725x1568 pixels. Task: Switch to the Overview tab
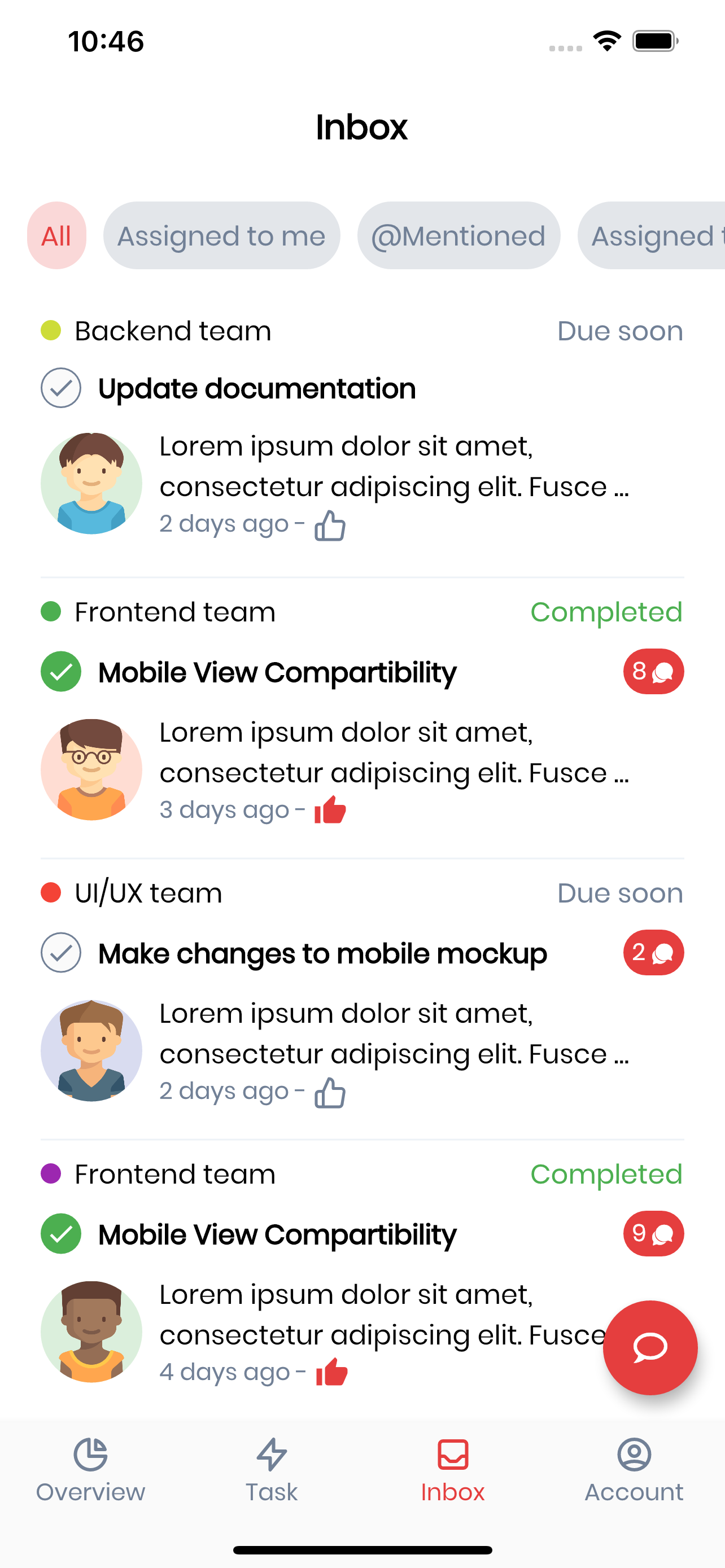[x=91, y=1470]
